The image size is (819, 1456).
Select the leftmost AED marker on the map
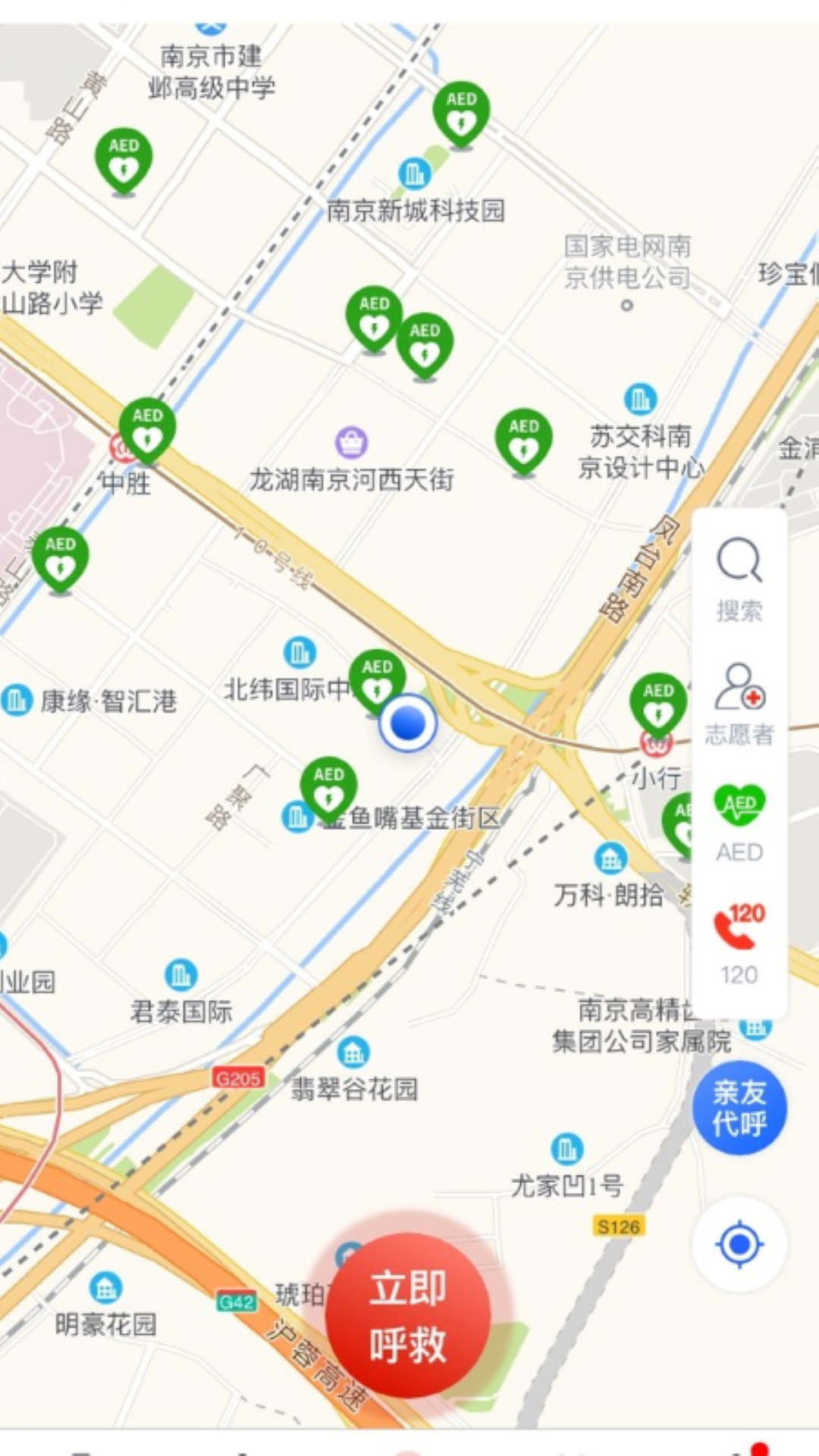[60, 554]
